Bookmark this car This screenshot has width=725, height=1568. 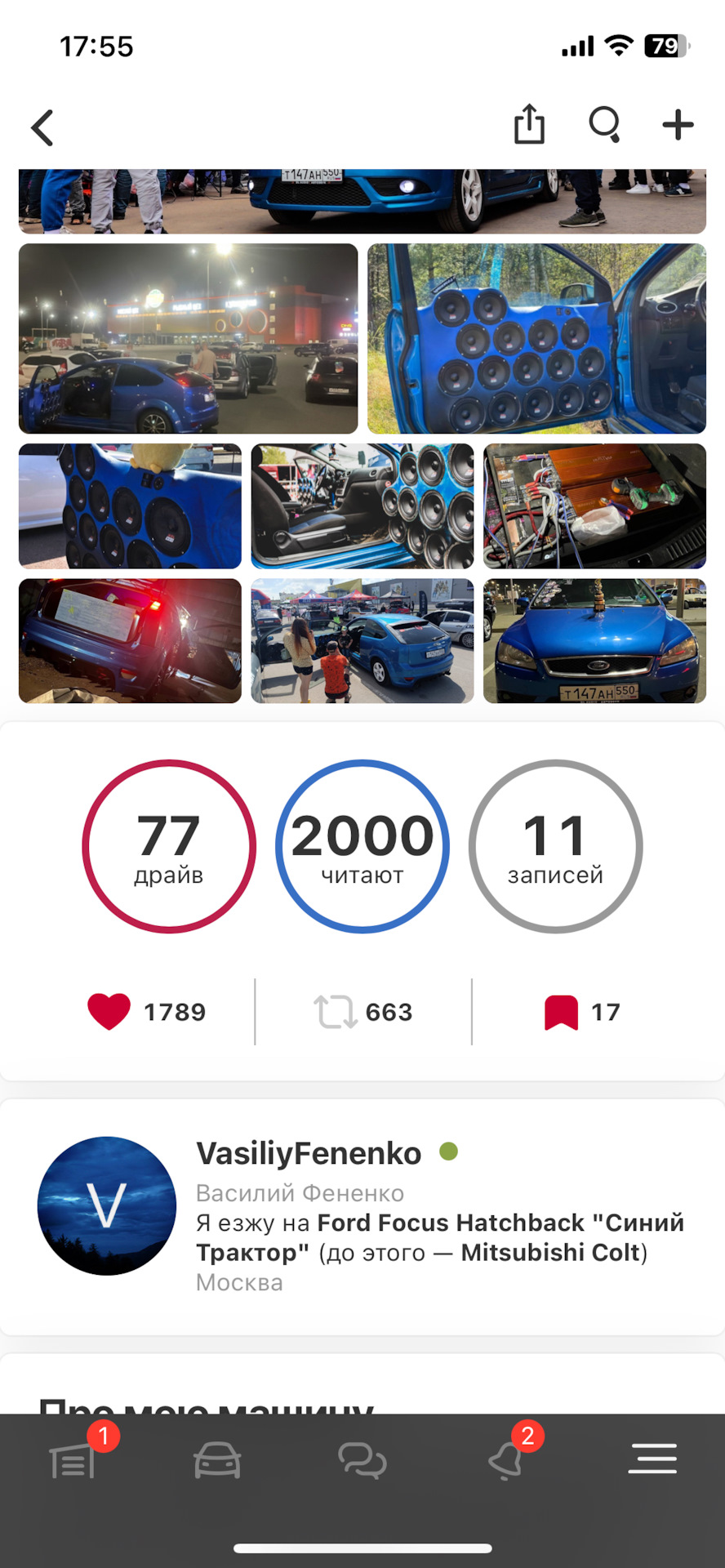click(x=561, y=1011)
